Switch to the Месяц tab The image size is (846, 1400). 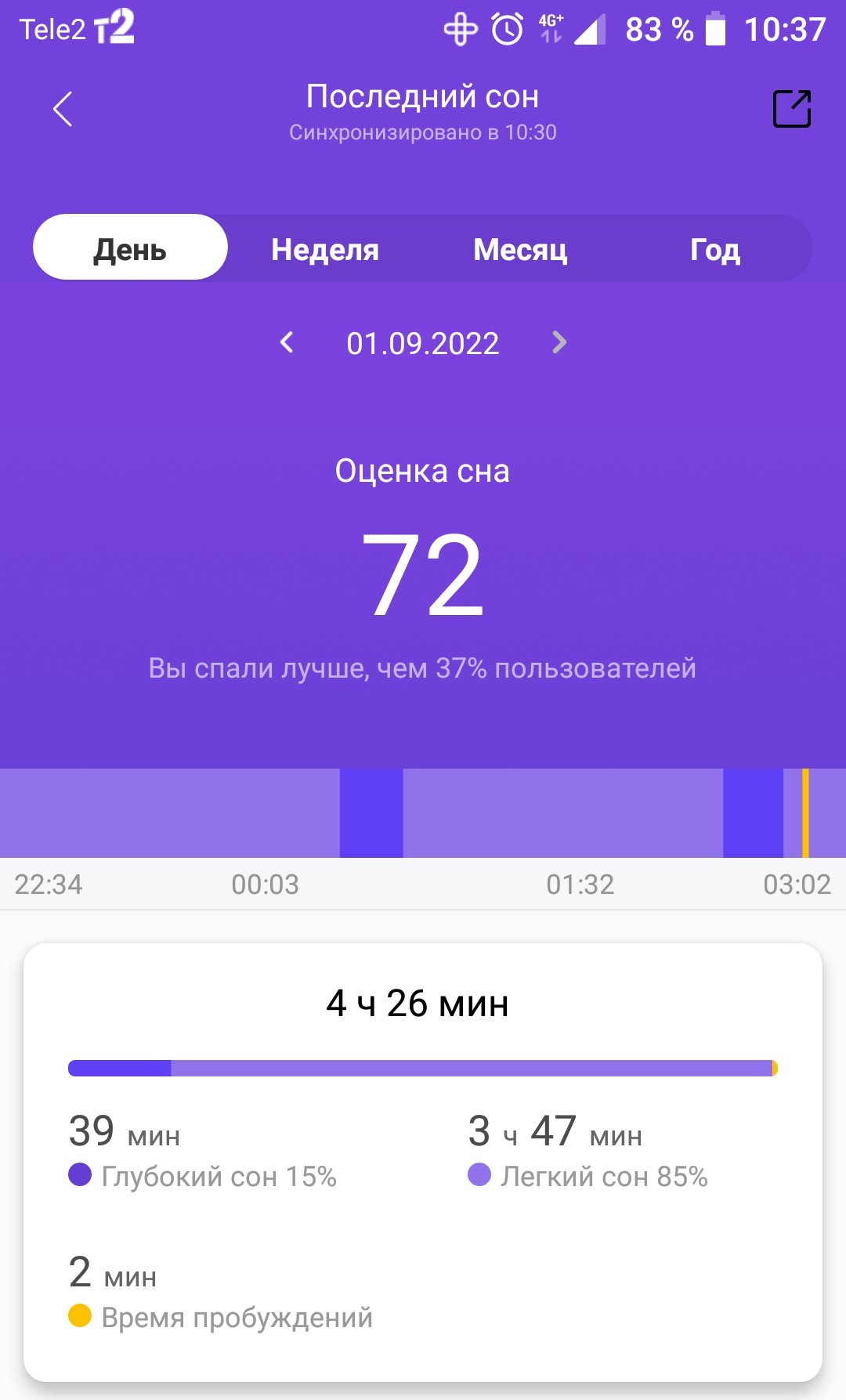coord(520,249)
